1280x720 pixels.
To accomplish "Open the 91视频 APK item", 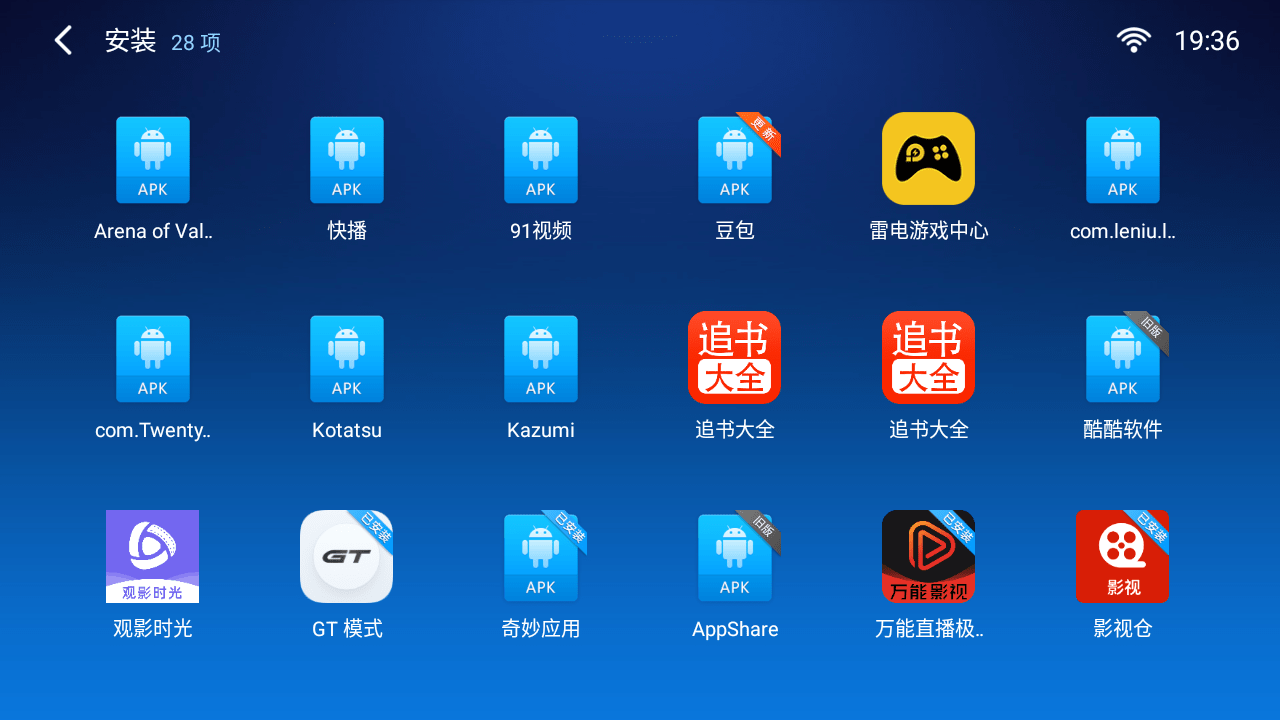I will pyautogui.click(x=541, y=160).
